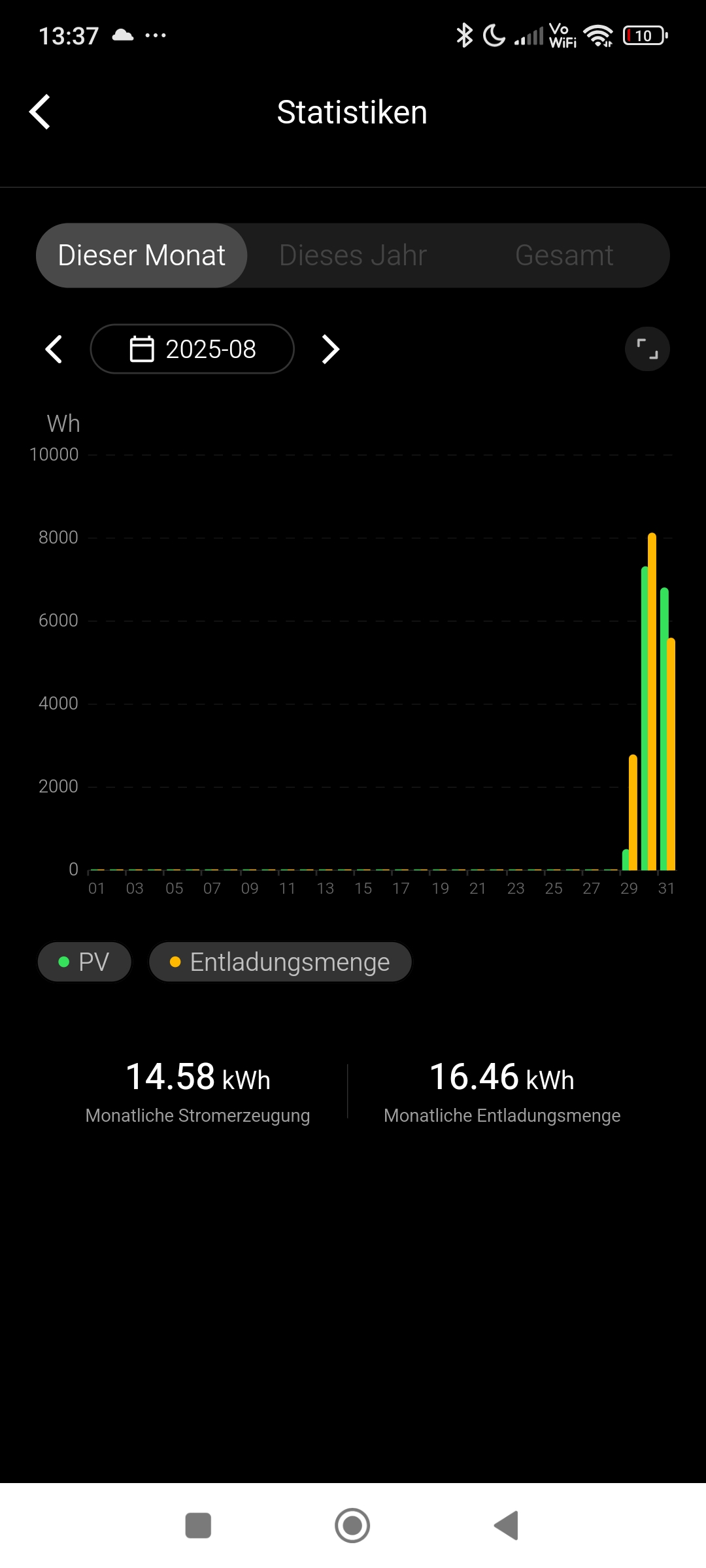Go to the previous month

(54, 349)
